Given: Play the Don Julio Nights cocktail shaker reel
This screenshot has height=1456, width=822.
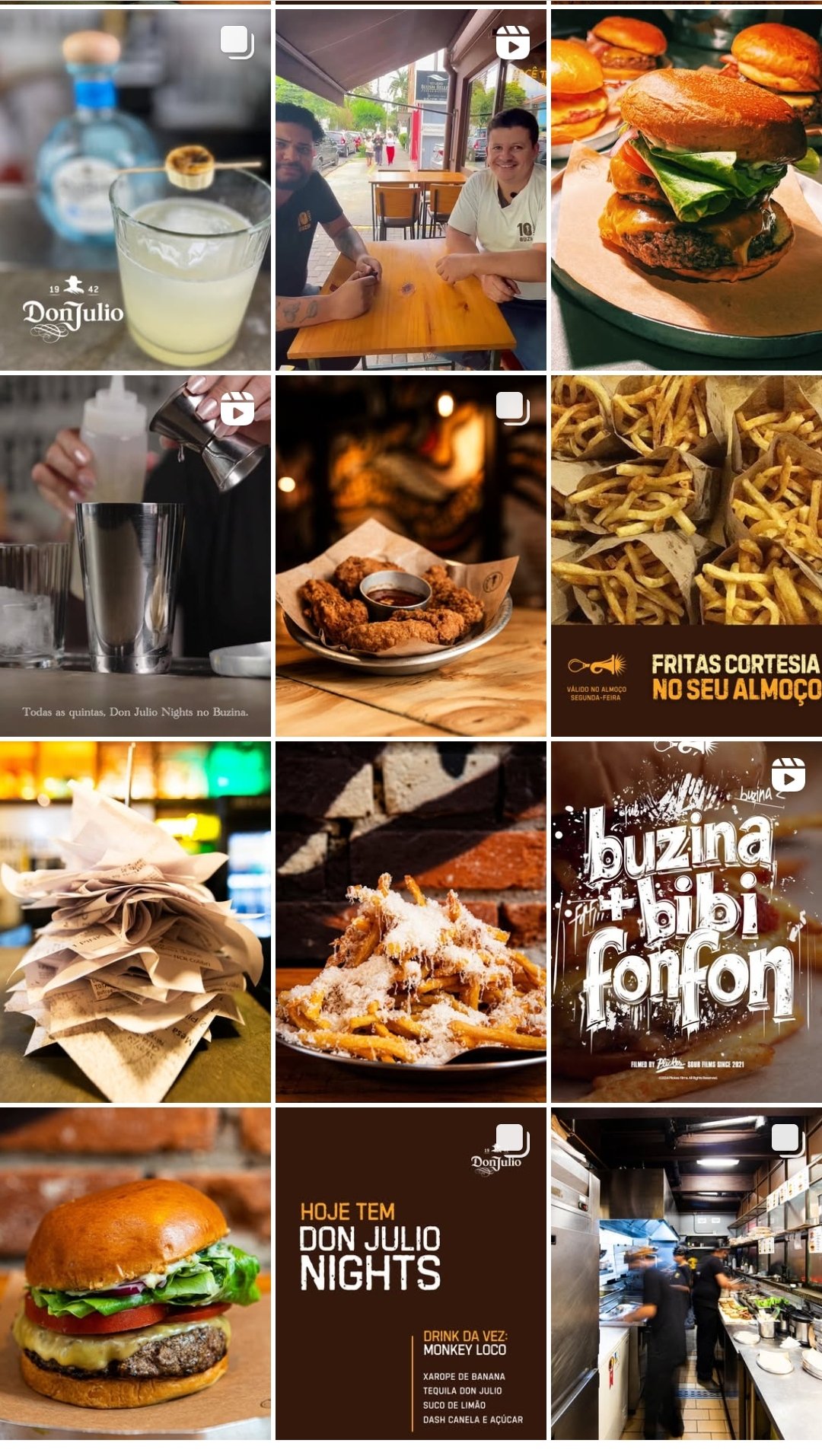Looking at the screenshot, I should tap(135, 556).
